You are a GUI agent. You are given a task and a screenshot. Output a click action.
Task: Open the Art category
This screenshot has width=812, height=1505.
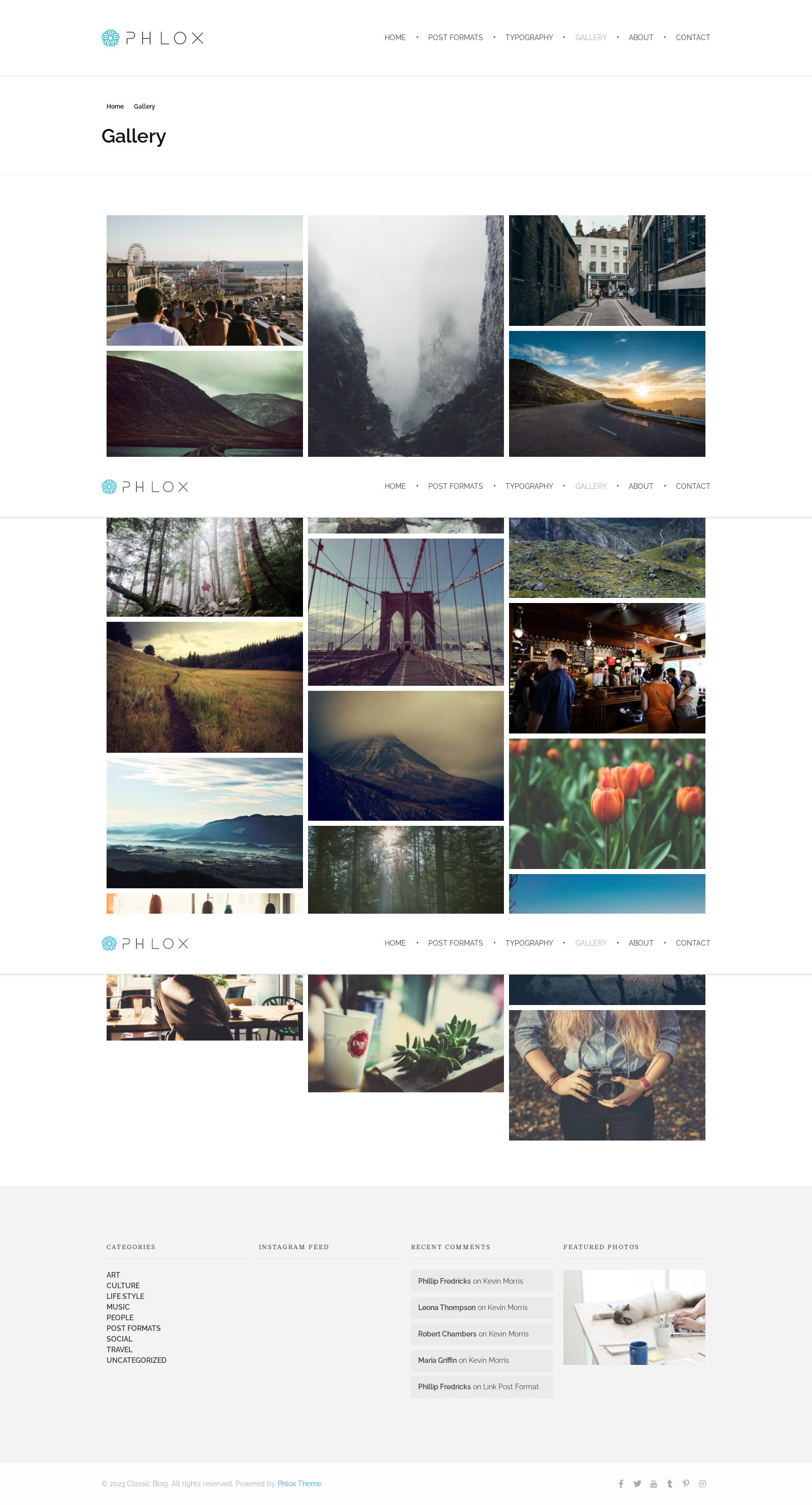click(113, 1274)
